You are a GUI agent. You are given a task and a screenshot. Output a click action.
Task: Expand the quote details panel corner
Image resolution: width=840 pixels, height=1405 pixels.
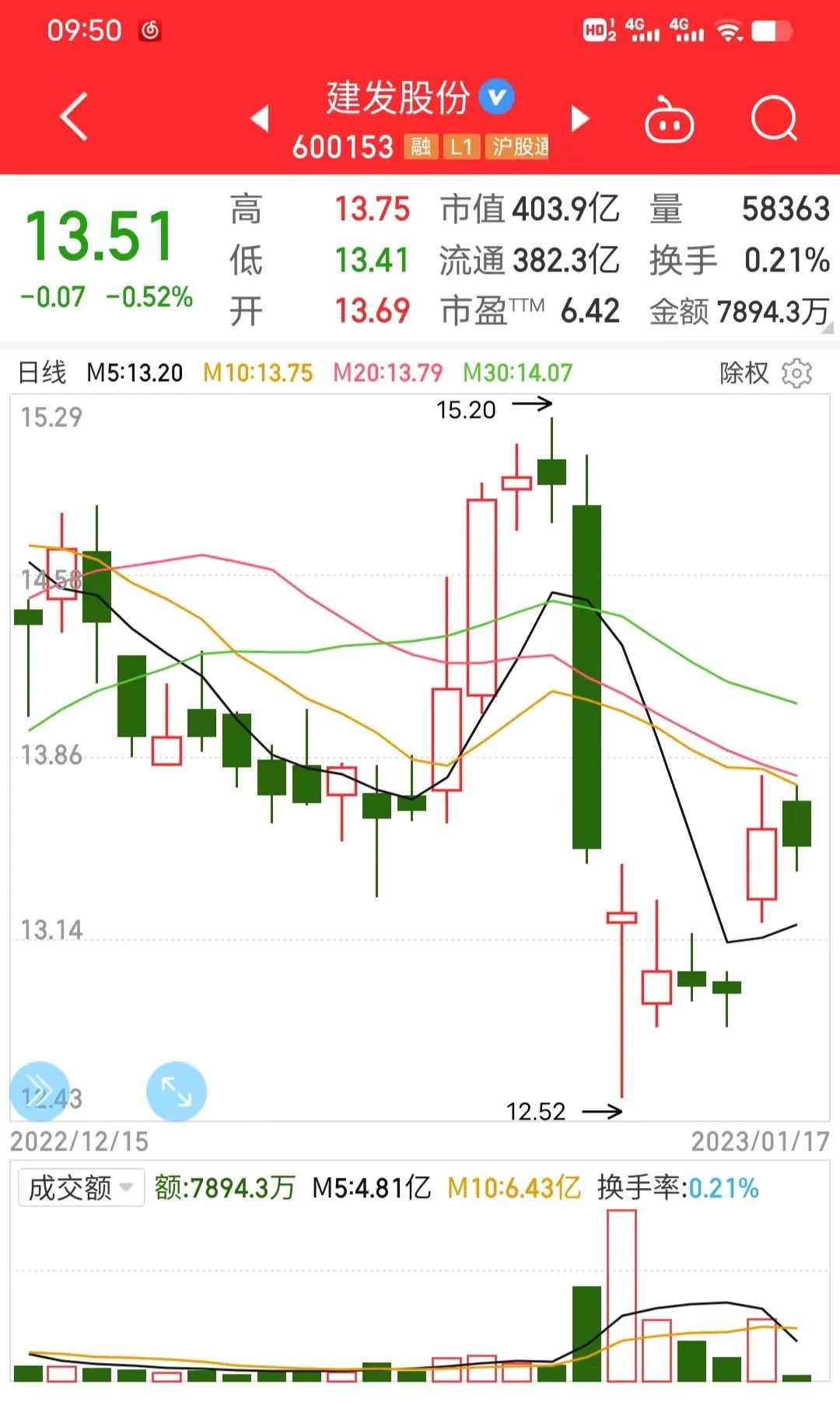(826, 328)
